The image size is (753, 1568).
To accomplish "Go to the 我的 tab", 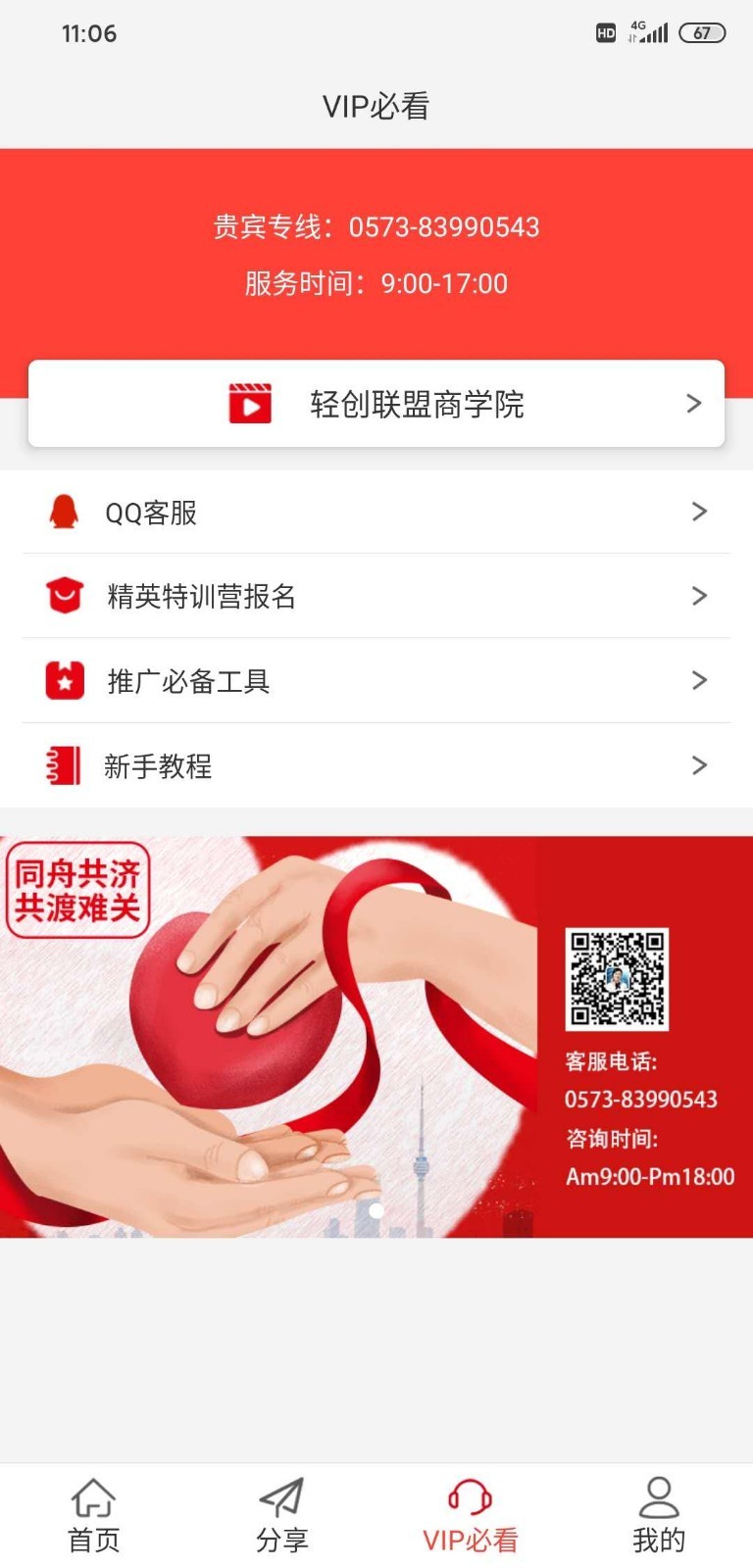I will coord(659,1516).
